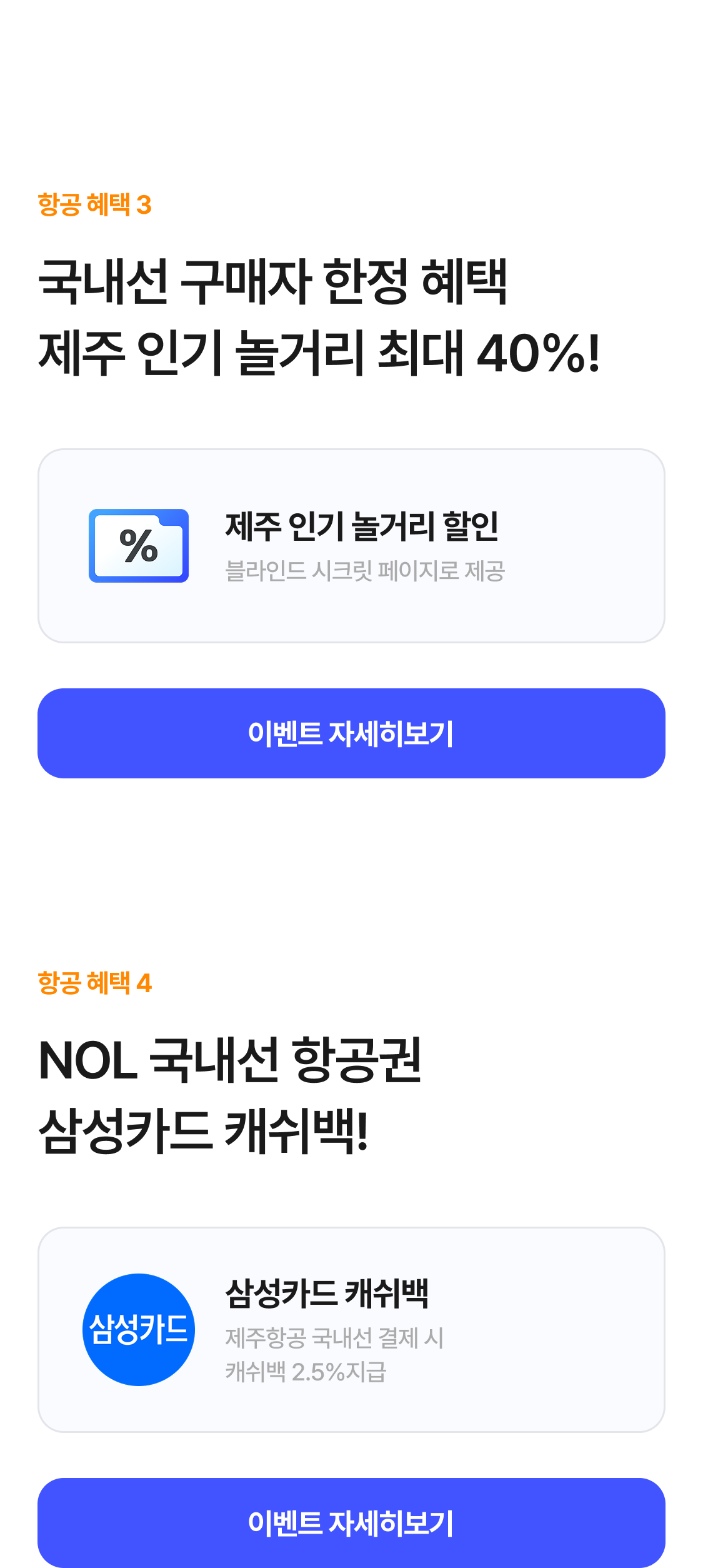The width and height of the screenshot is (703, 1568).
Task: View event details for Samsung Card cashback
Action: pyautogui.click(x=351, y=1522)
